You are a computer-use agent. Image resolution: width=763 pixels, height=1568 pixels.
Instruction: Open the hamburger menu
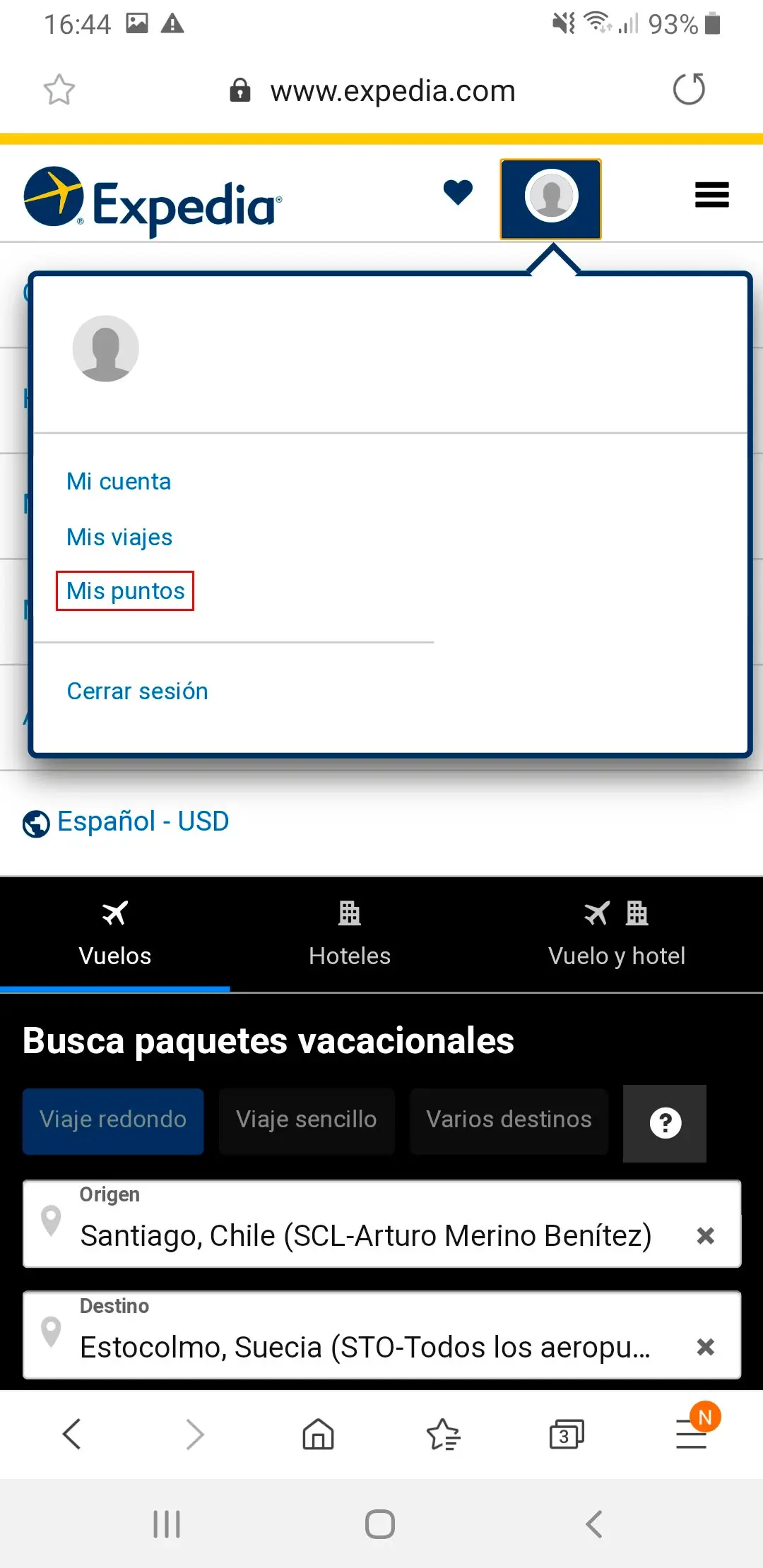(711, 195)
